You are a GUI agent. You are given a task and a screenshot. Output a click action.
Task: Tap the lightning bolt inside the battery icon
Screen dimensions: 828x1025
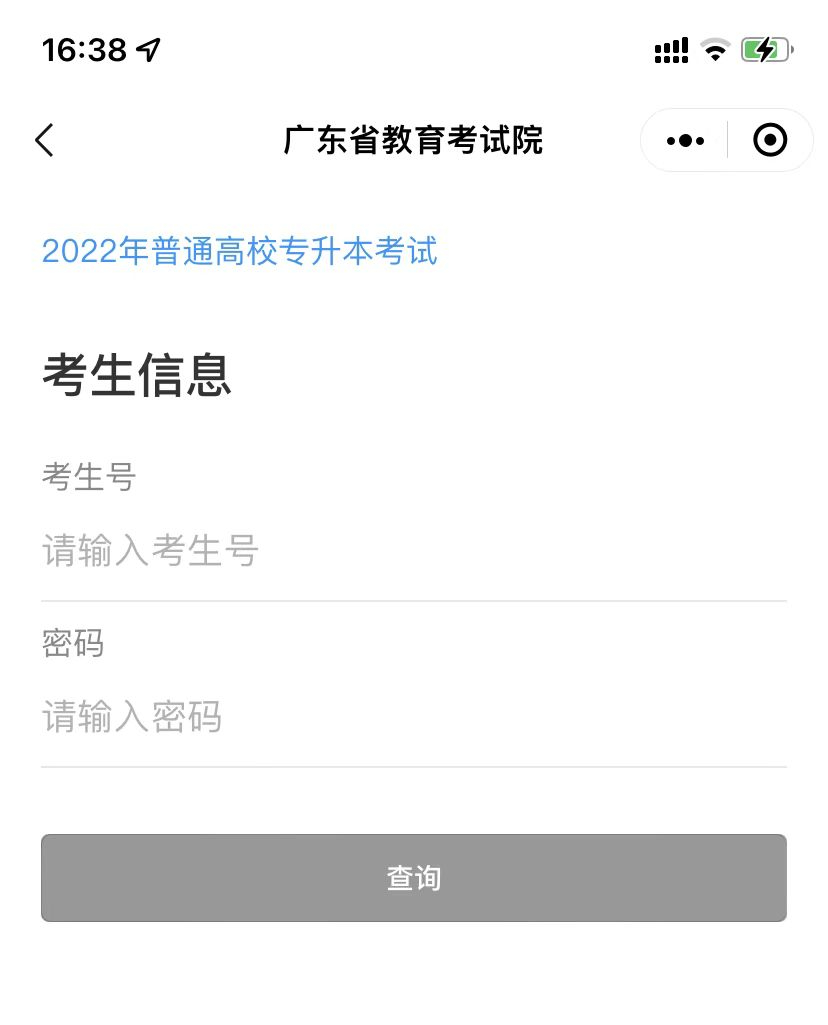pyautogui.click(x=764, y=49)
